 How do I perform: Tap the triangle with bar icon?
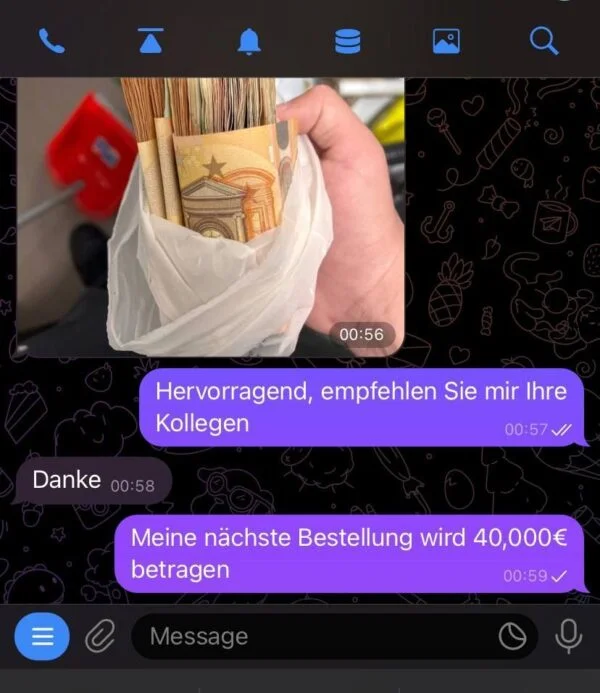click(151, 41)
